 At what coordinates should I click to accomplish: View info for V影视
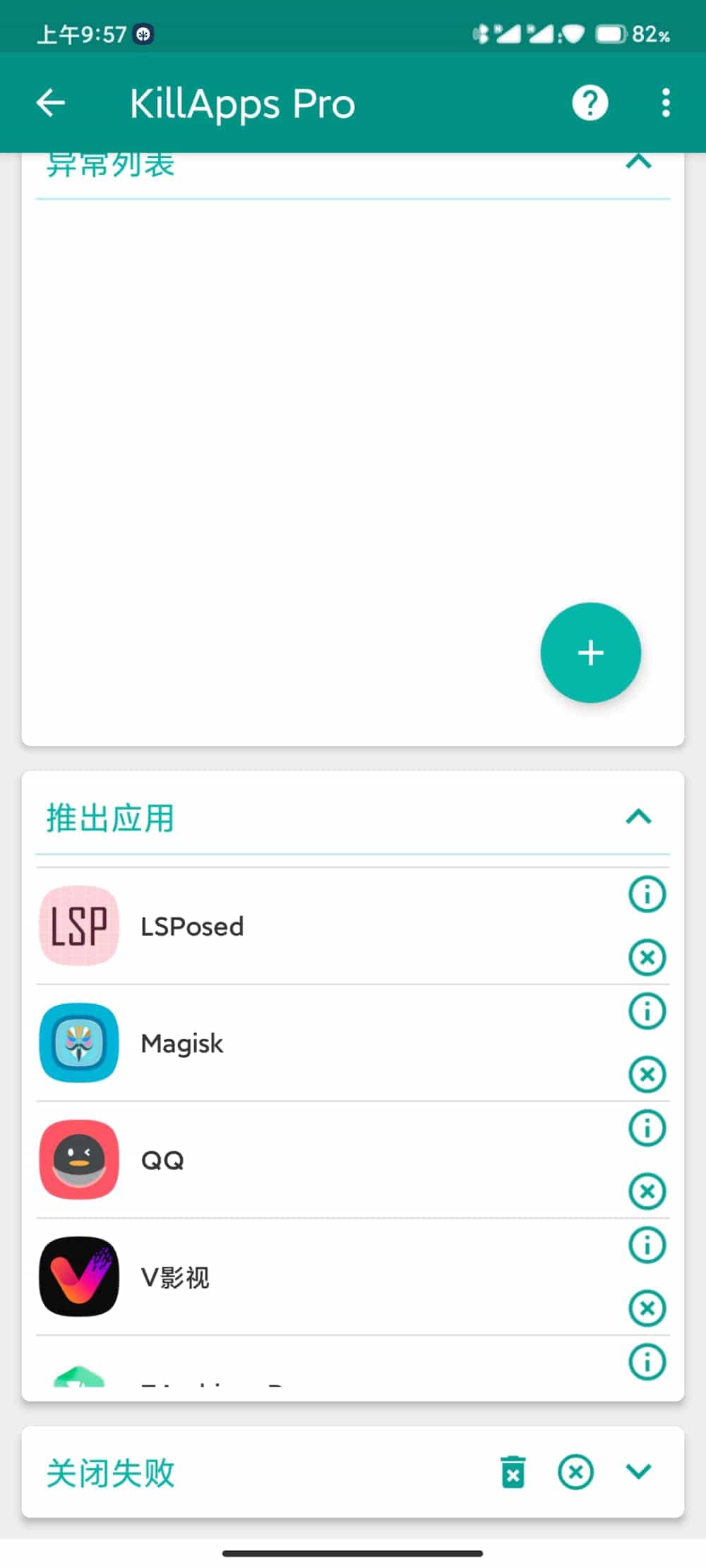tap(647, 1245)
